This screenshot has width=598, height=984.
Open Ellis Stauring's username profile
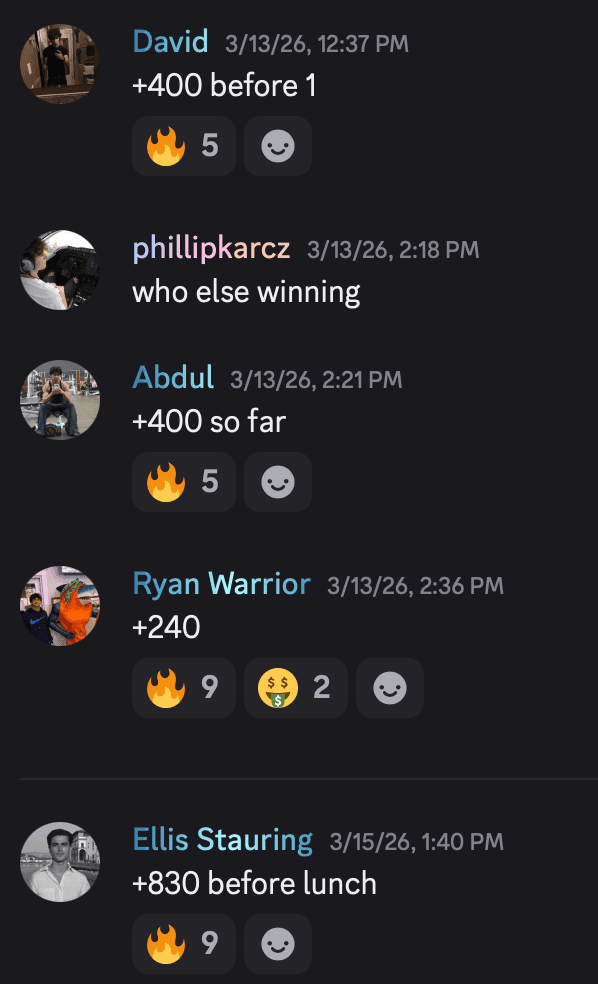[223, 840]
